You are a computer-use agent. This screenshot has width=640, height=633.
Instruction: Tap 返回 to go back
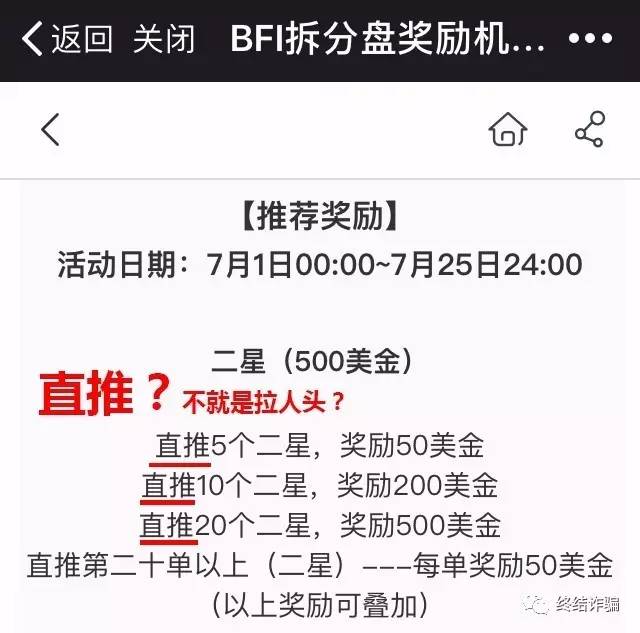point(66,40)
